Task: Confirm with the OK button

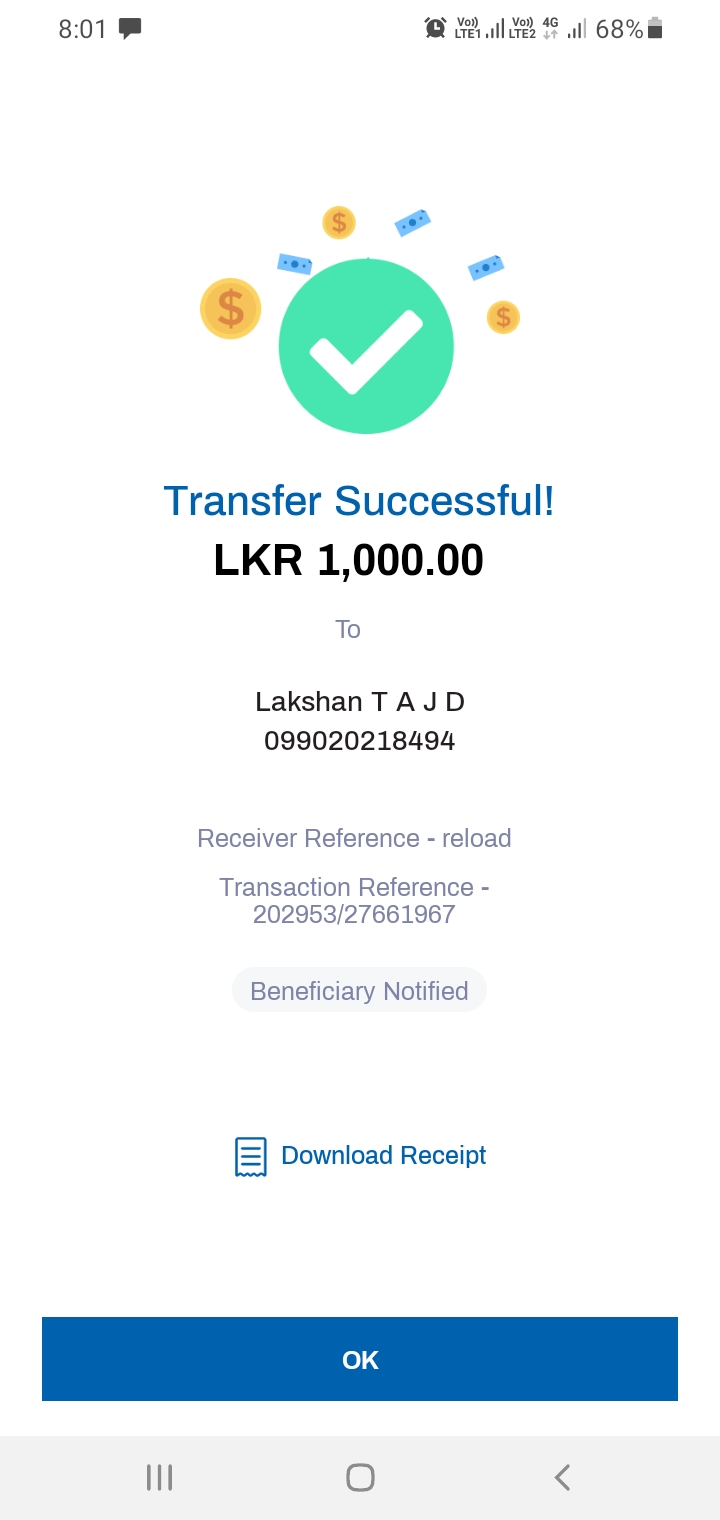Action: [360, 1359]
